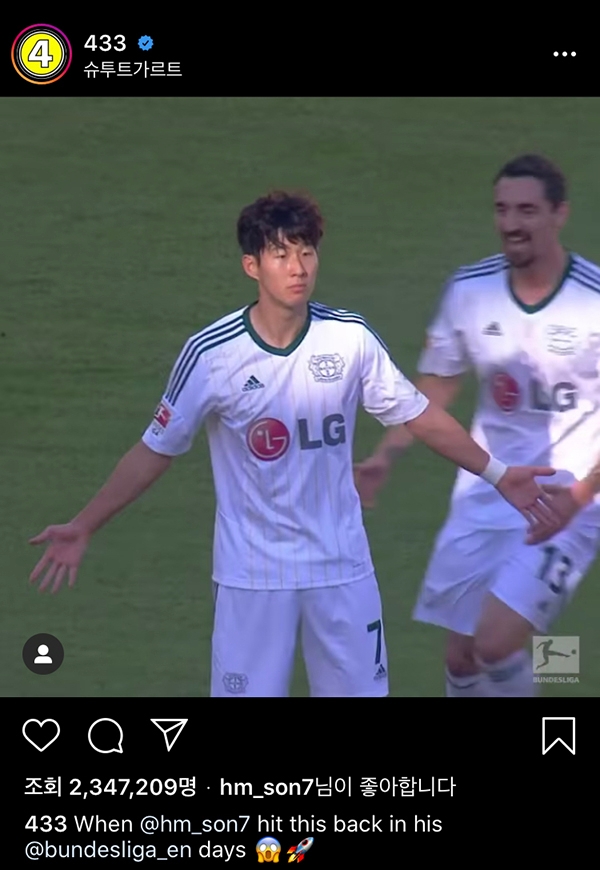Show tagged people on the video
The width and height of the screenshot is (600, 870).
click(43, 654)
